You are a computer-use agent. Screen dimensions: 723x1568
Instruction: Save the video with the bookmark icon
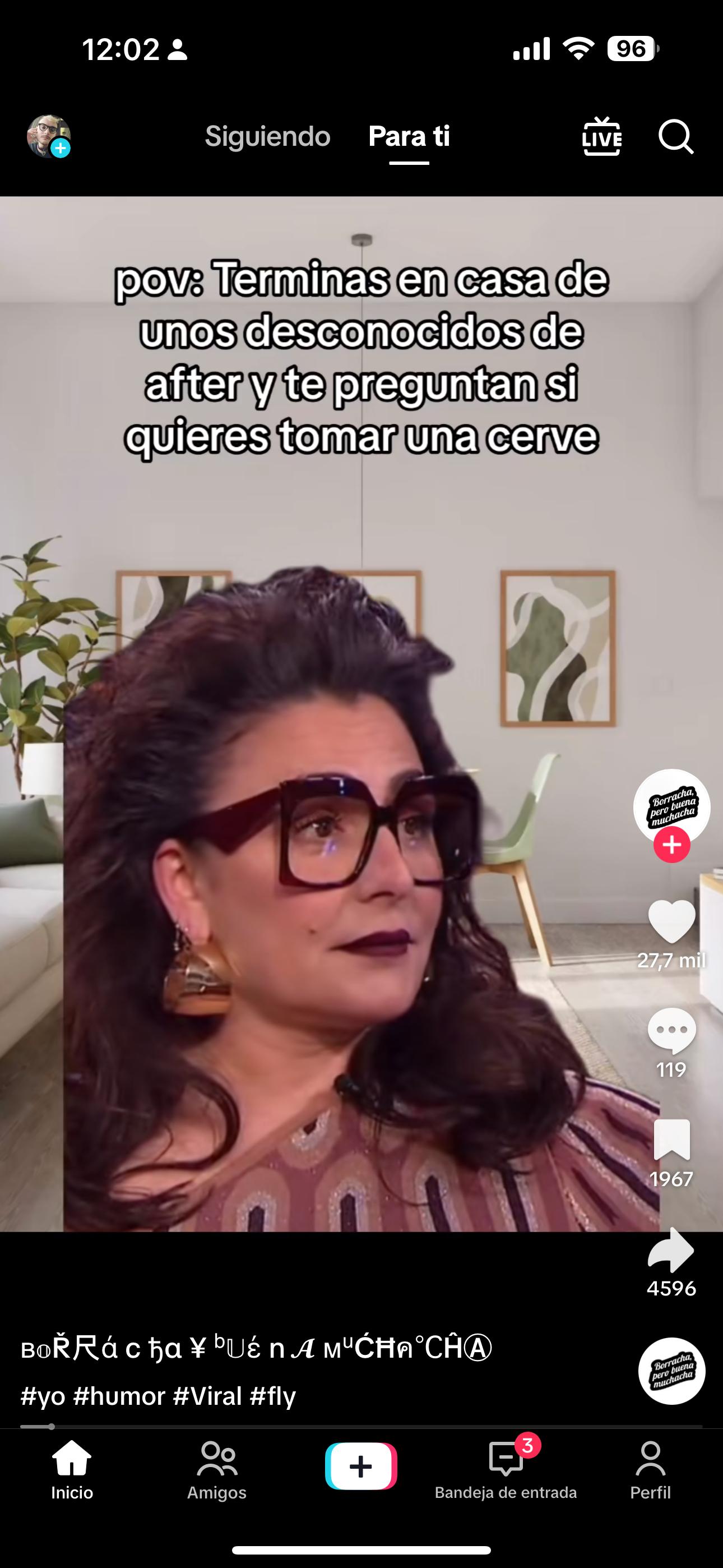click(671, 1140)
